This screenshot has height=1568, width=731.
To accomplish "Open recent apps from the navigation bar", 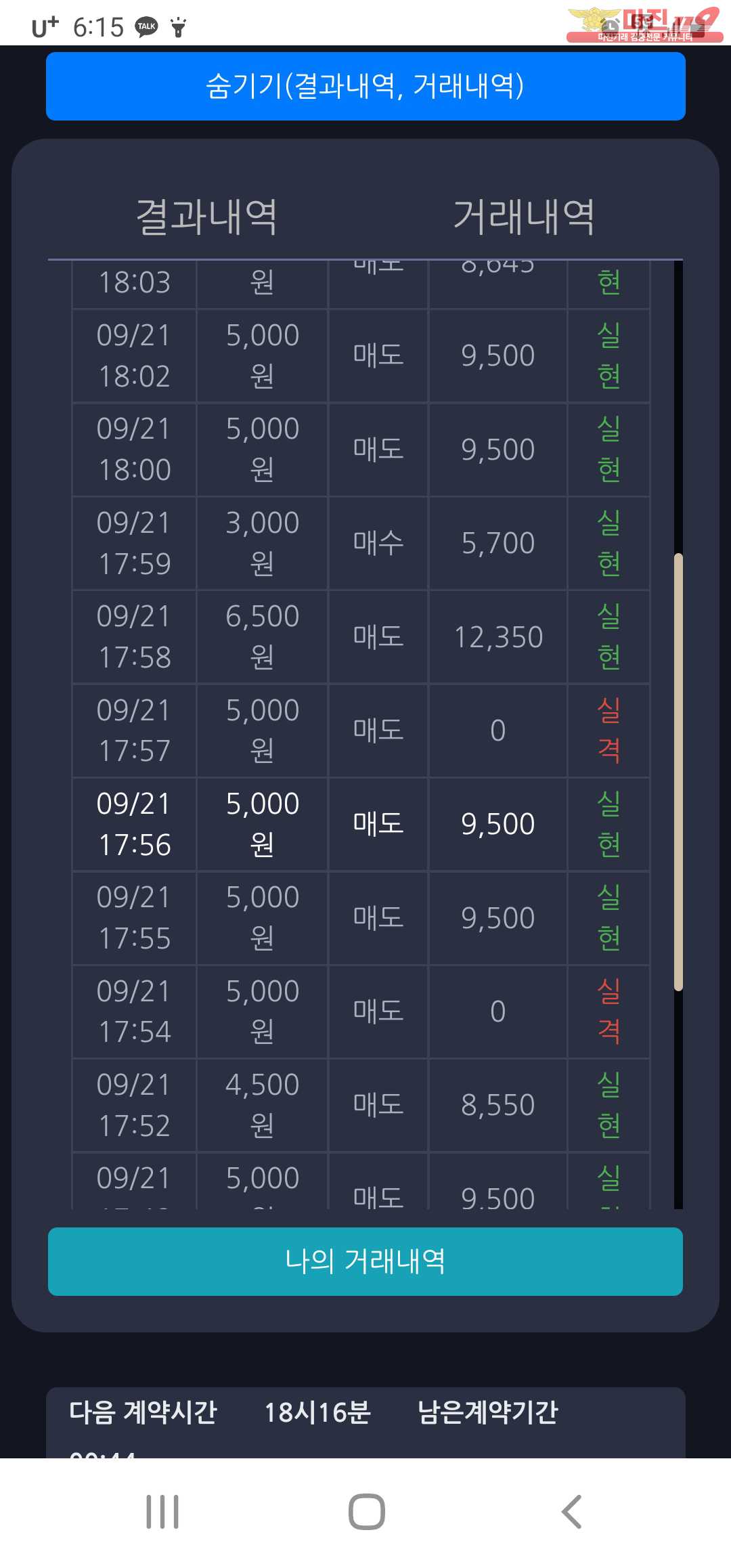I will pyautogui.click(x=162, y=1512).
